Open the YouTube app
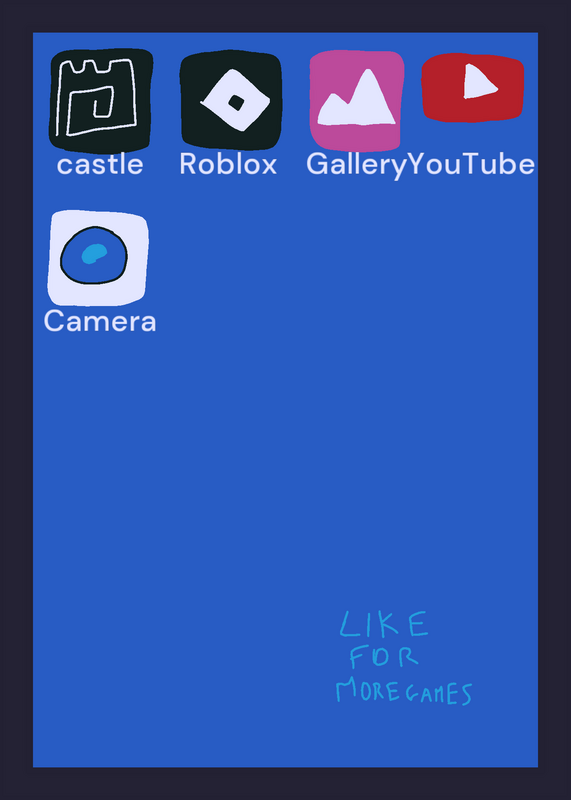The image size is (571, 800). 473,87
